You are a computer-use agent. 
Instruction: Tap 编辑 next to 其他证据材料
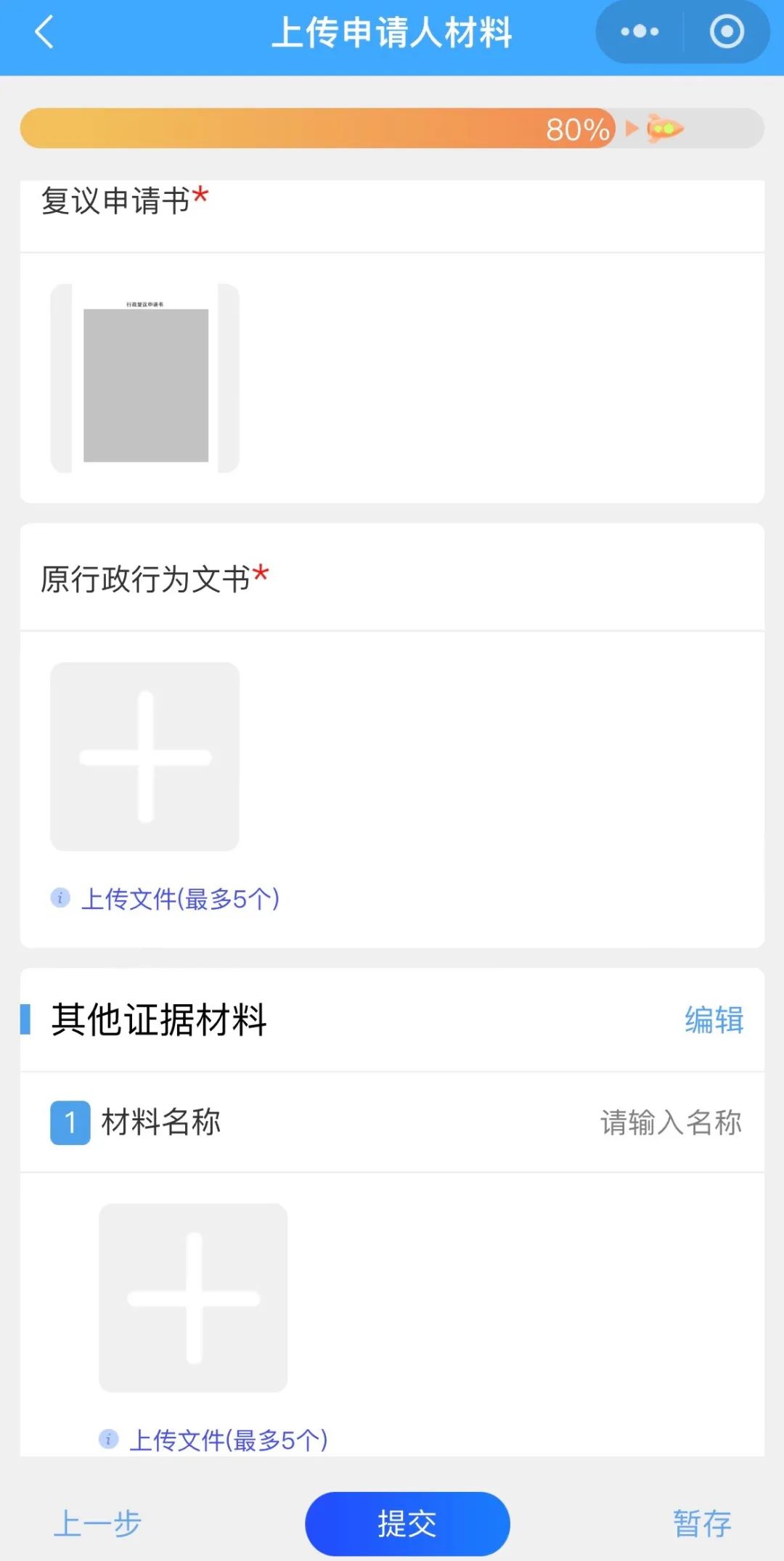tap(714, 1020)
